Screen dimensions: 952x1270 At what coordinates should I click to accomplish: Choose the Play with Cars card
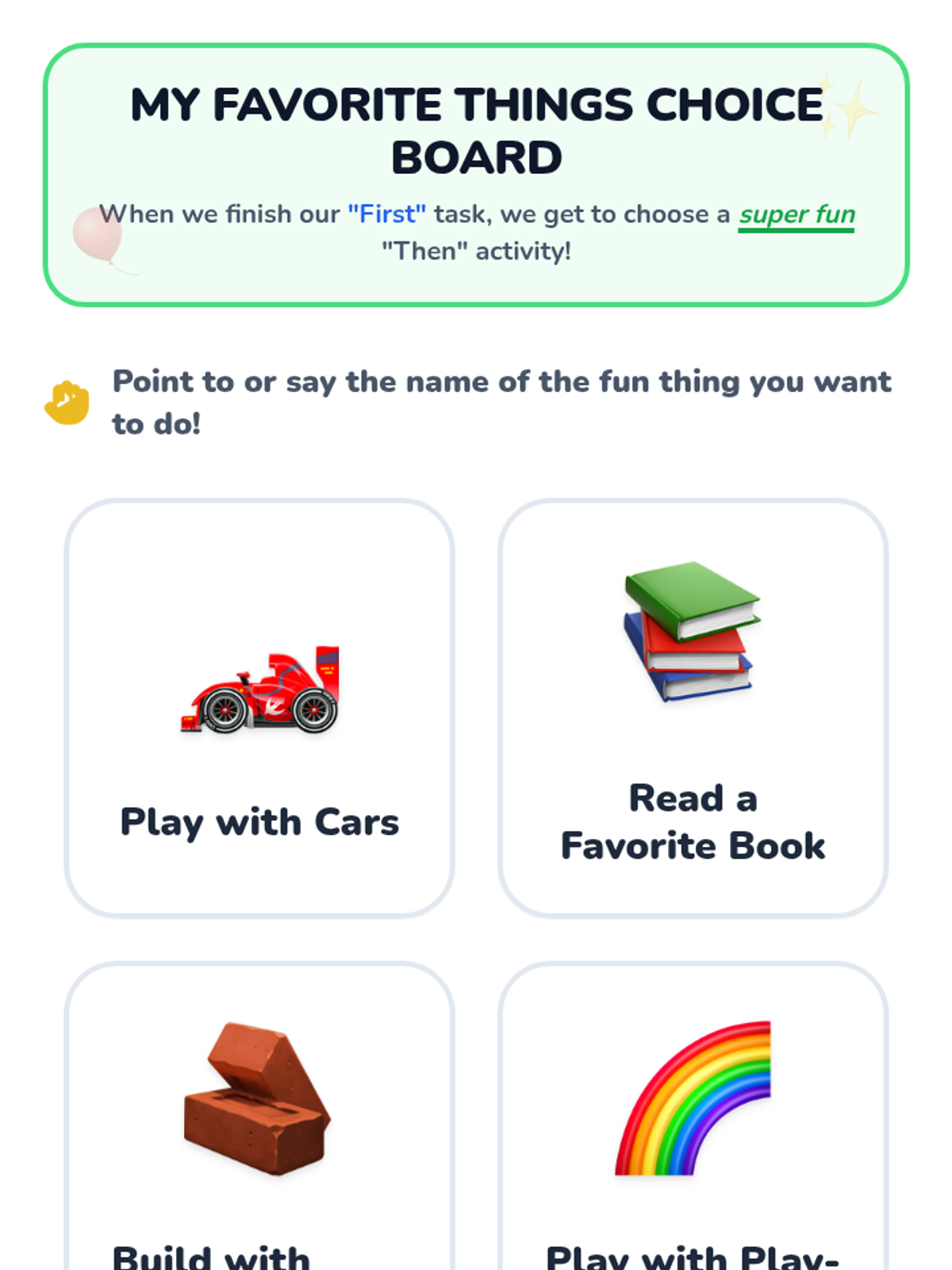pyautogui.click(x=259, y=708)
